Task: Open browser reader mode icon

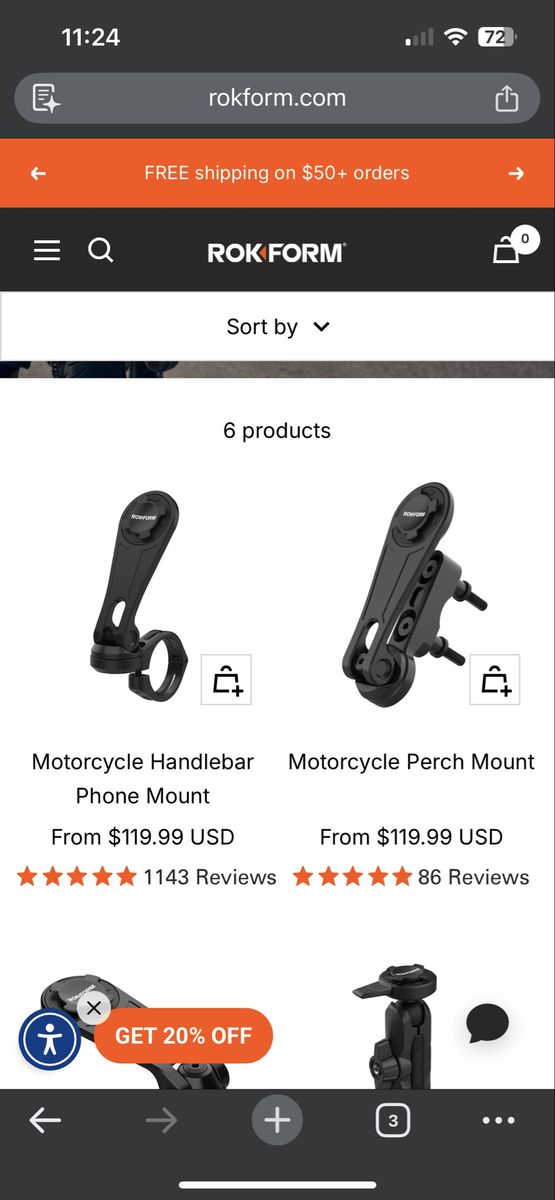Action: [46, 98]
